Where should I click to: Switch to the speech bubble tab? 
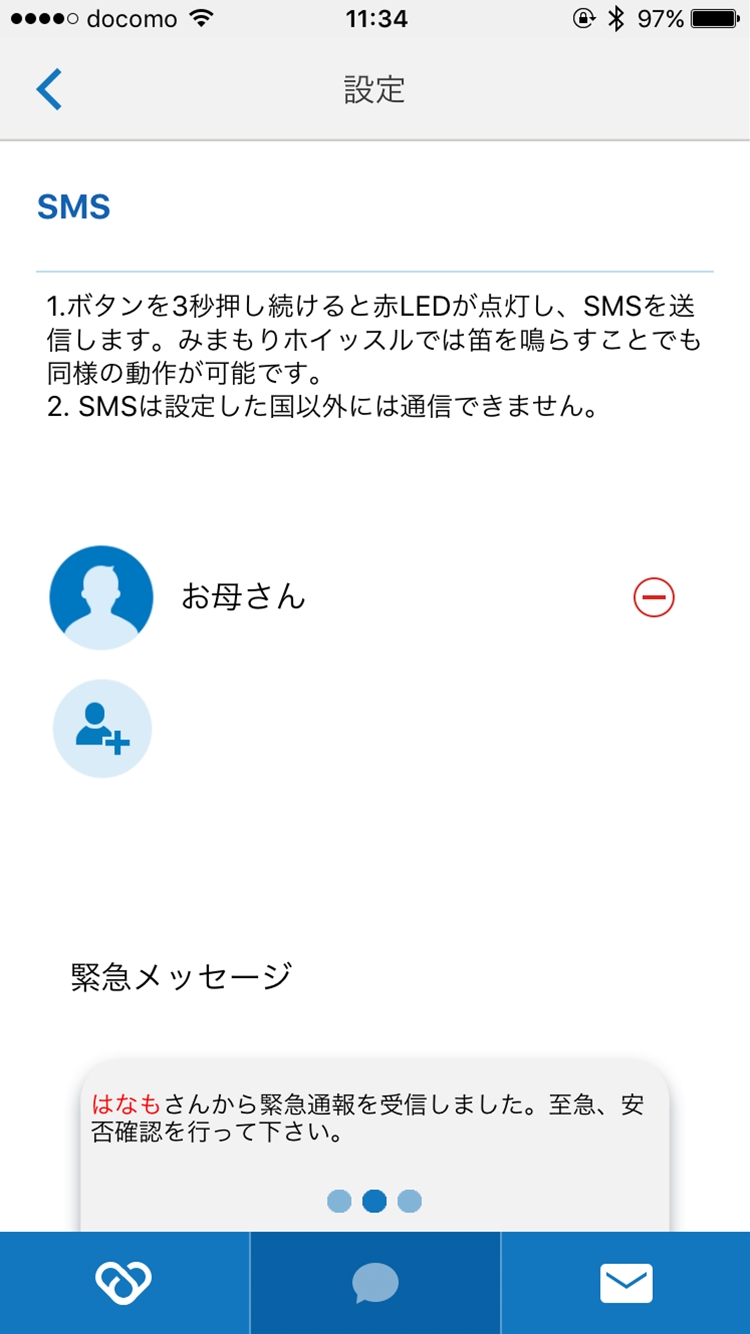tap(375, 1283)
